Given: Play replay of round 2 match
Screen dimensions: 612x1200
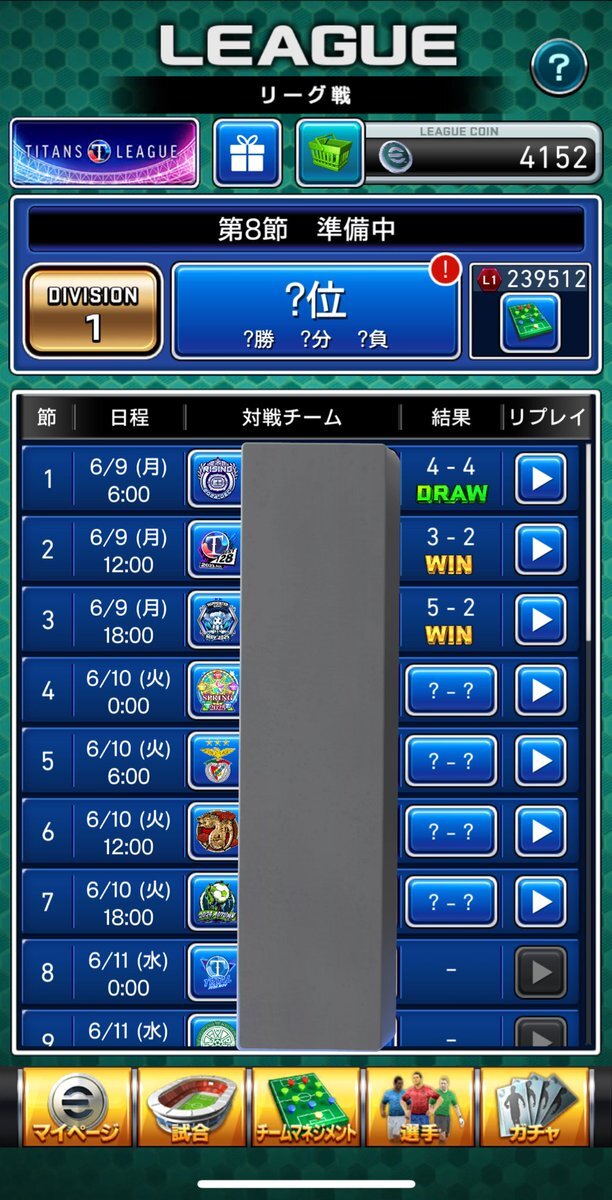Looking at the screenshot, I should pos(541,549).
